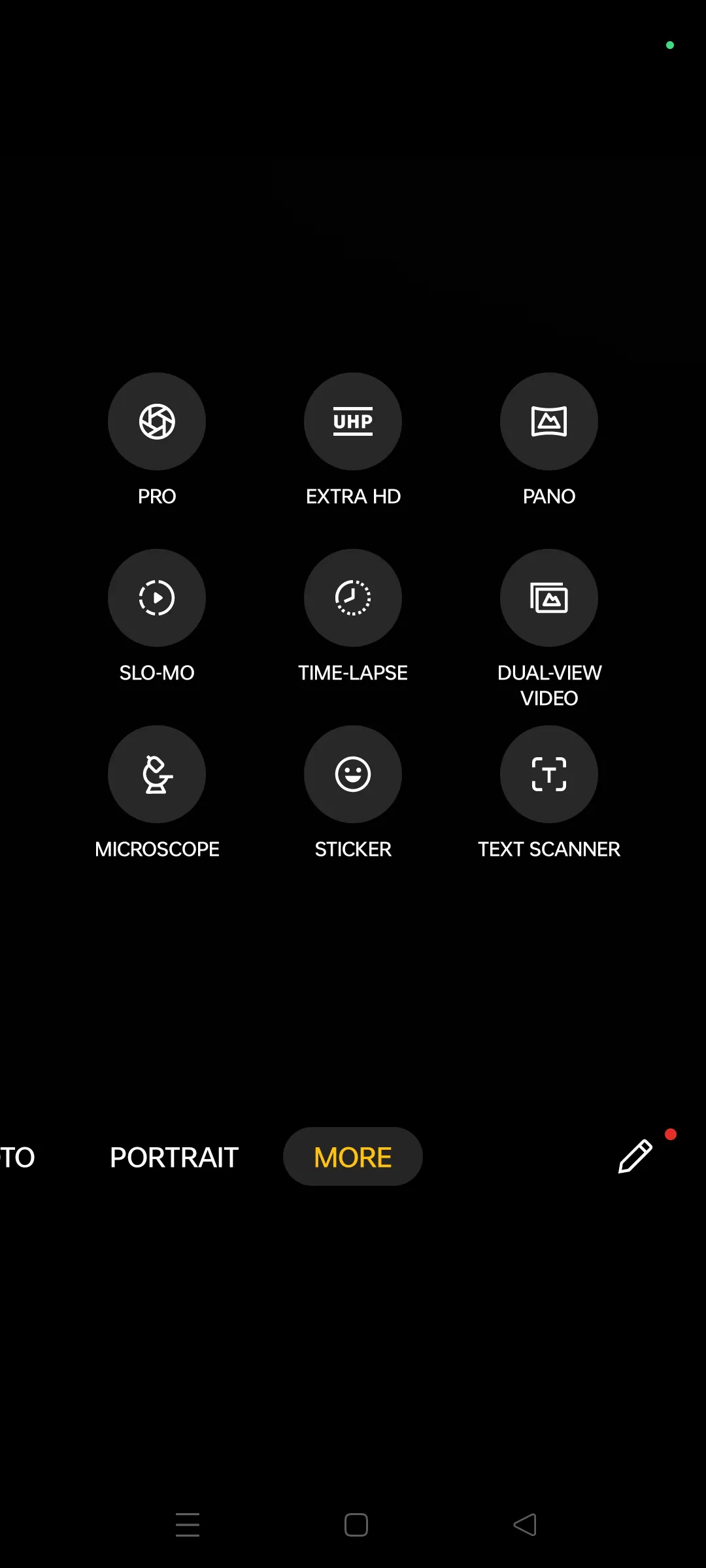Viewport: 706px width, 1568px height.
Task: Edit camera modes with the pencil icon
Action: [x=635, y=1156]
